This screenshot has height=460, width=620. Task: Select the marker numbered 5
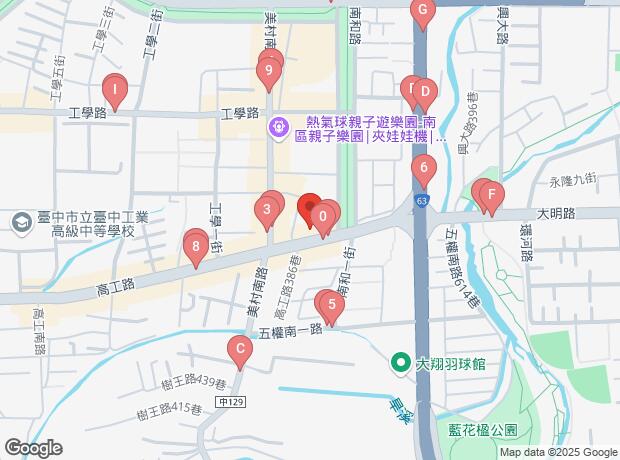tap(331, 306)
